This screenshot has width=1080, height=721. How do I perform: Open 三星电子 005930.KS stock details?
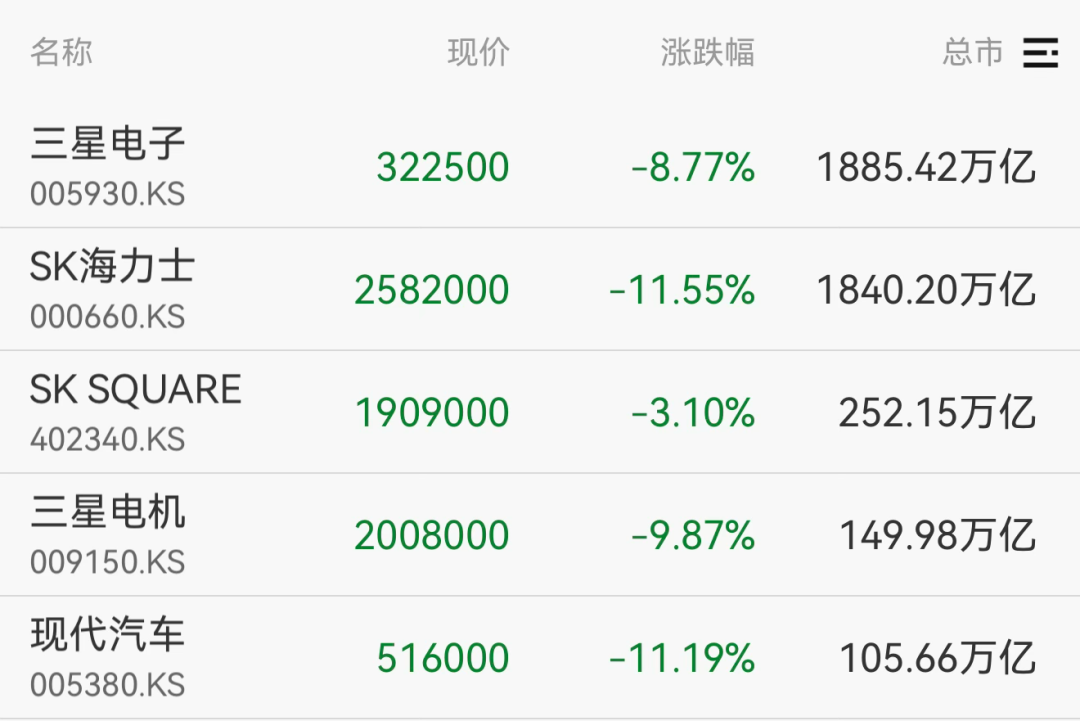(540, 167)
